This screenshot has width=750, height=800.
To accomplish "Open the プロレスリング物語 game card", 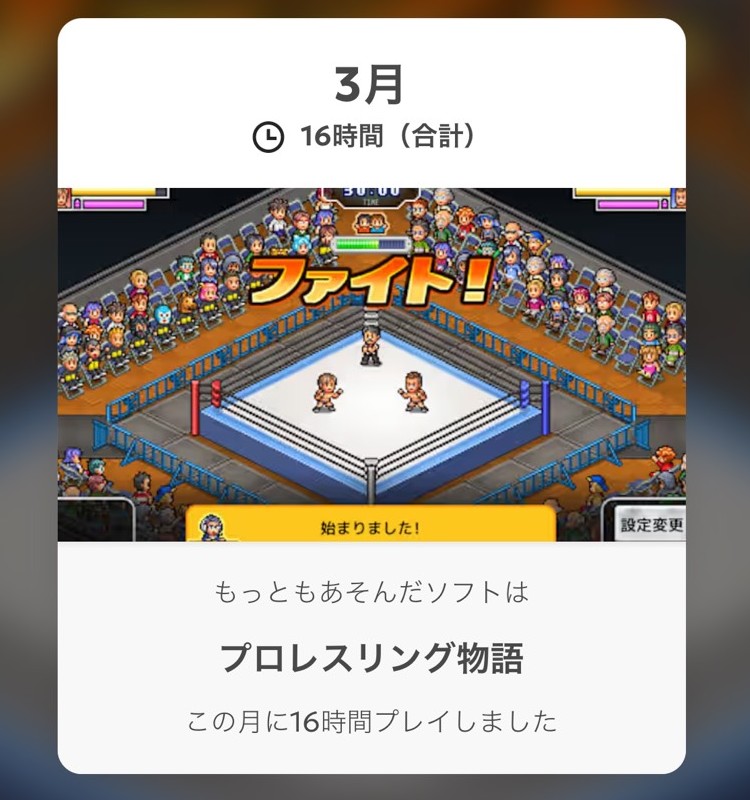I will (371, 657).
